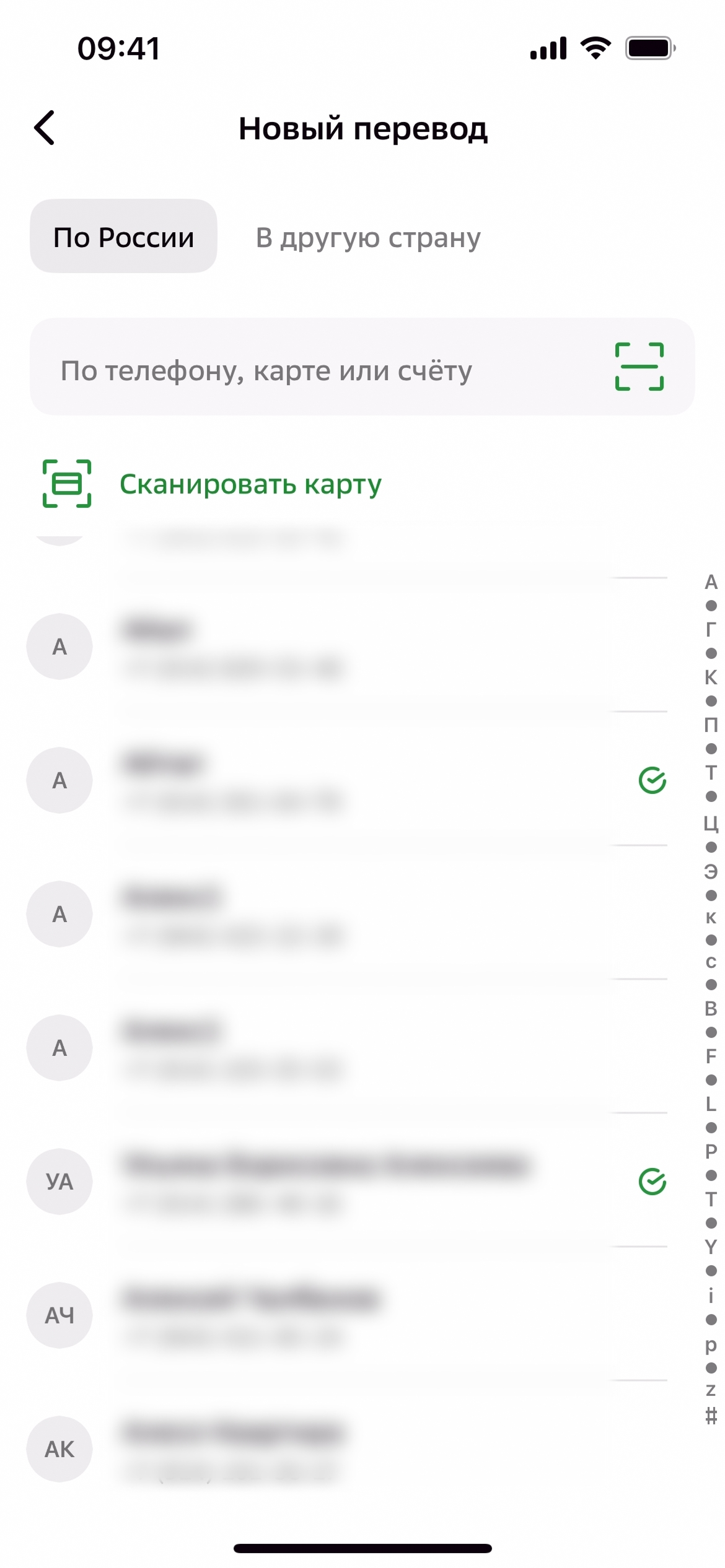This screenshot has height=1568, width=725.
Task: Go back from Новый перевод
Action: (x=45, y=128)
